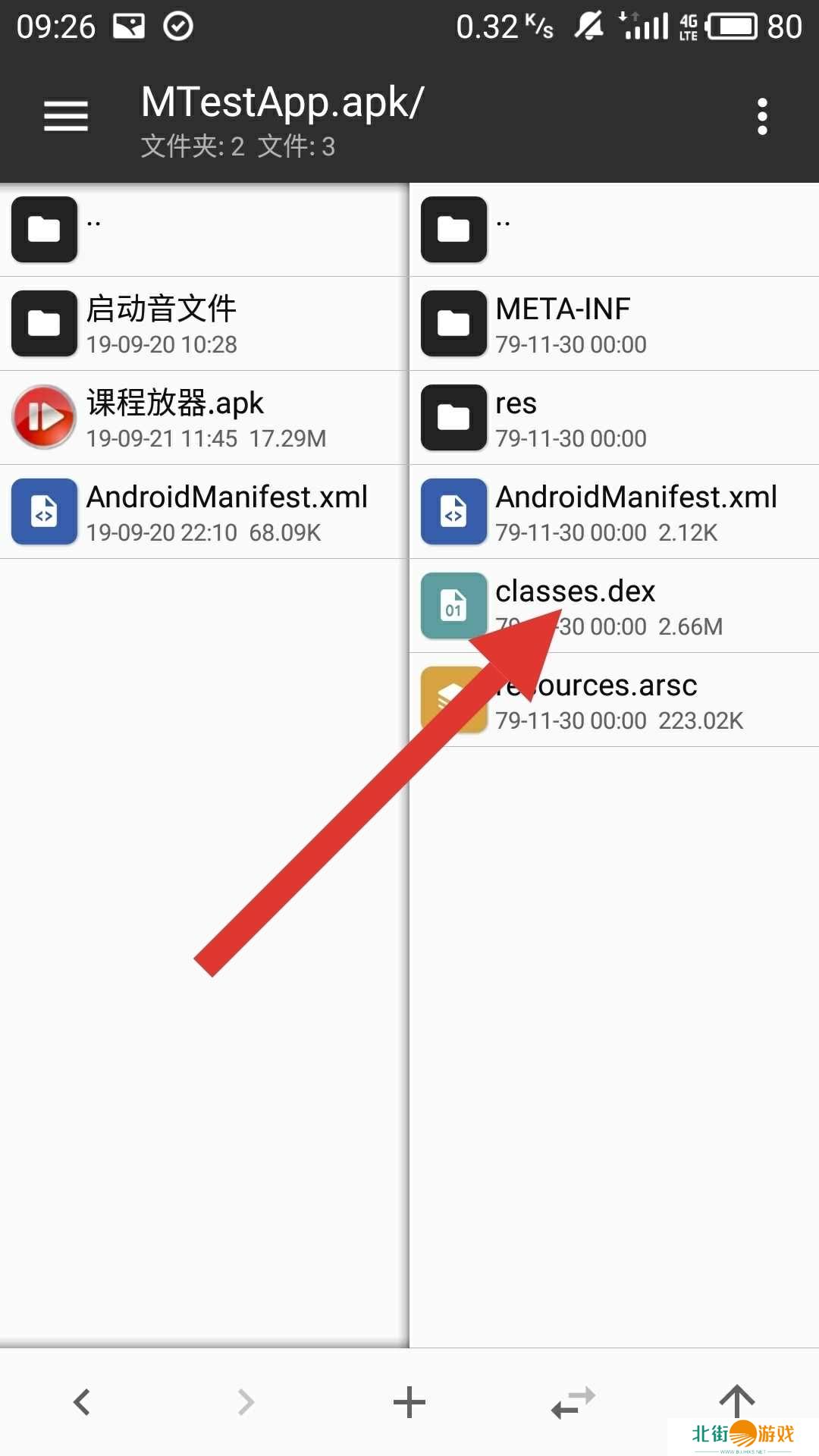This screenshot has height=1456, width=819.
Task: Open the 启动音文件 folder
Action: pyautogui.click(x=204, y=324)
